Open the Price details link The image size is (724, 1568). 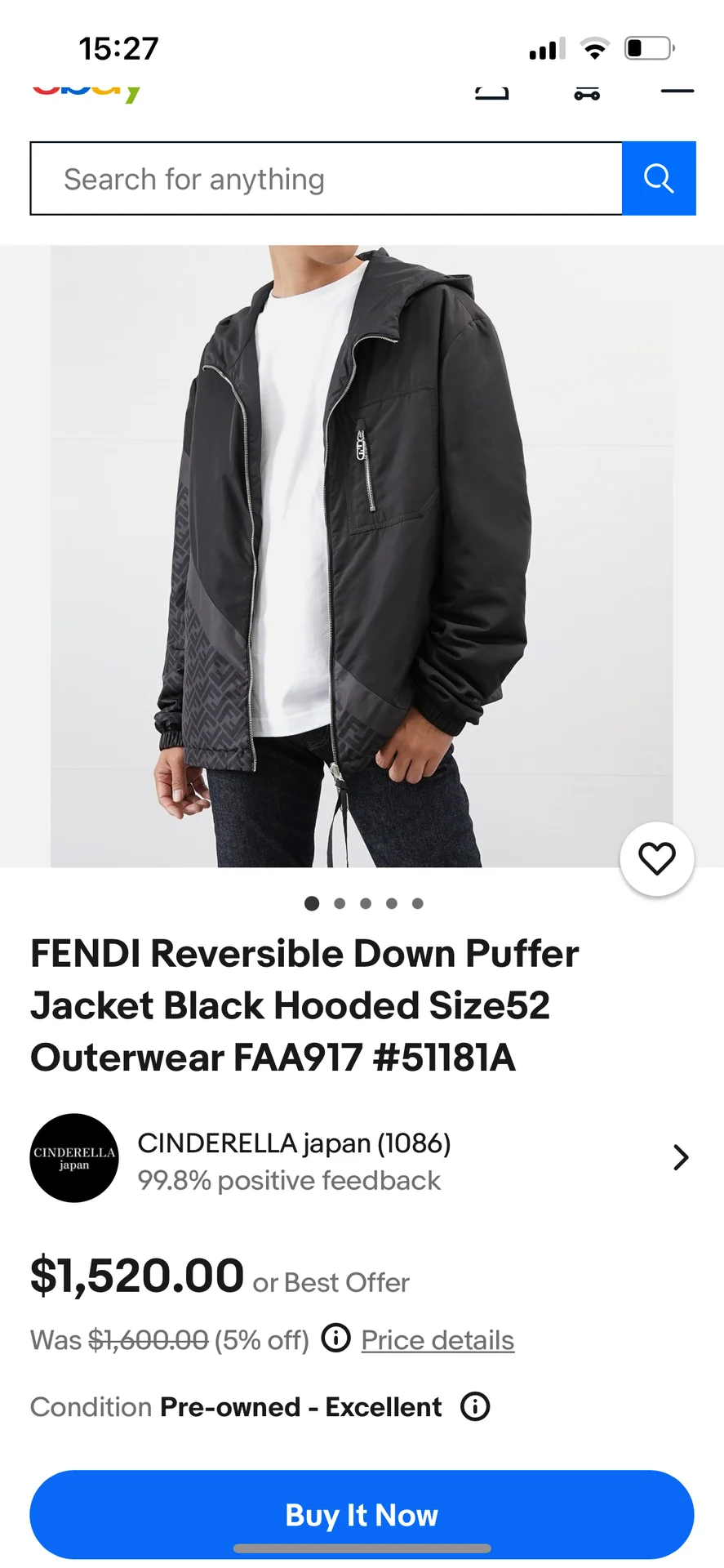tap(438, 1340)
